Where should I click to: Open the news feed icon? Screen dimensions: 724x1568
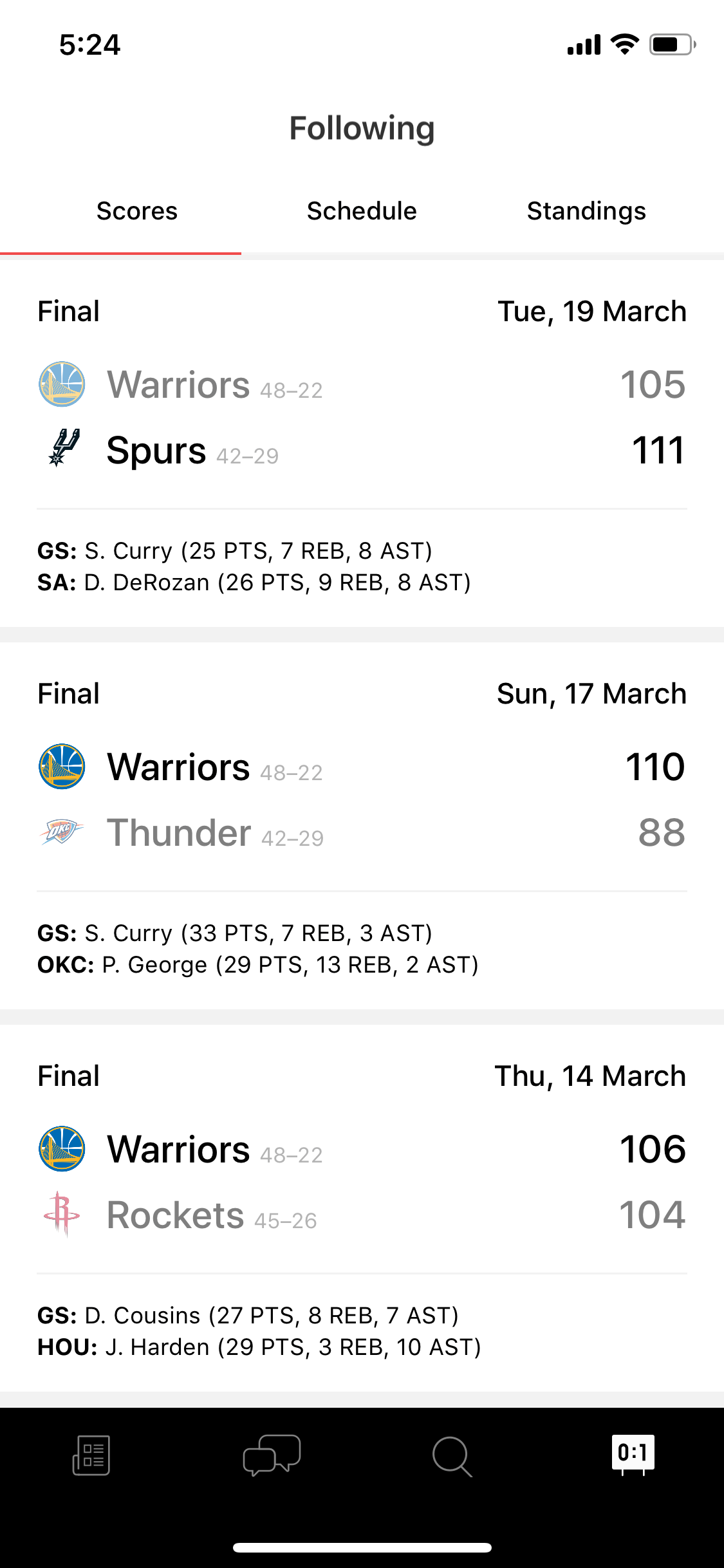coord(91,1455)
